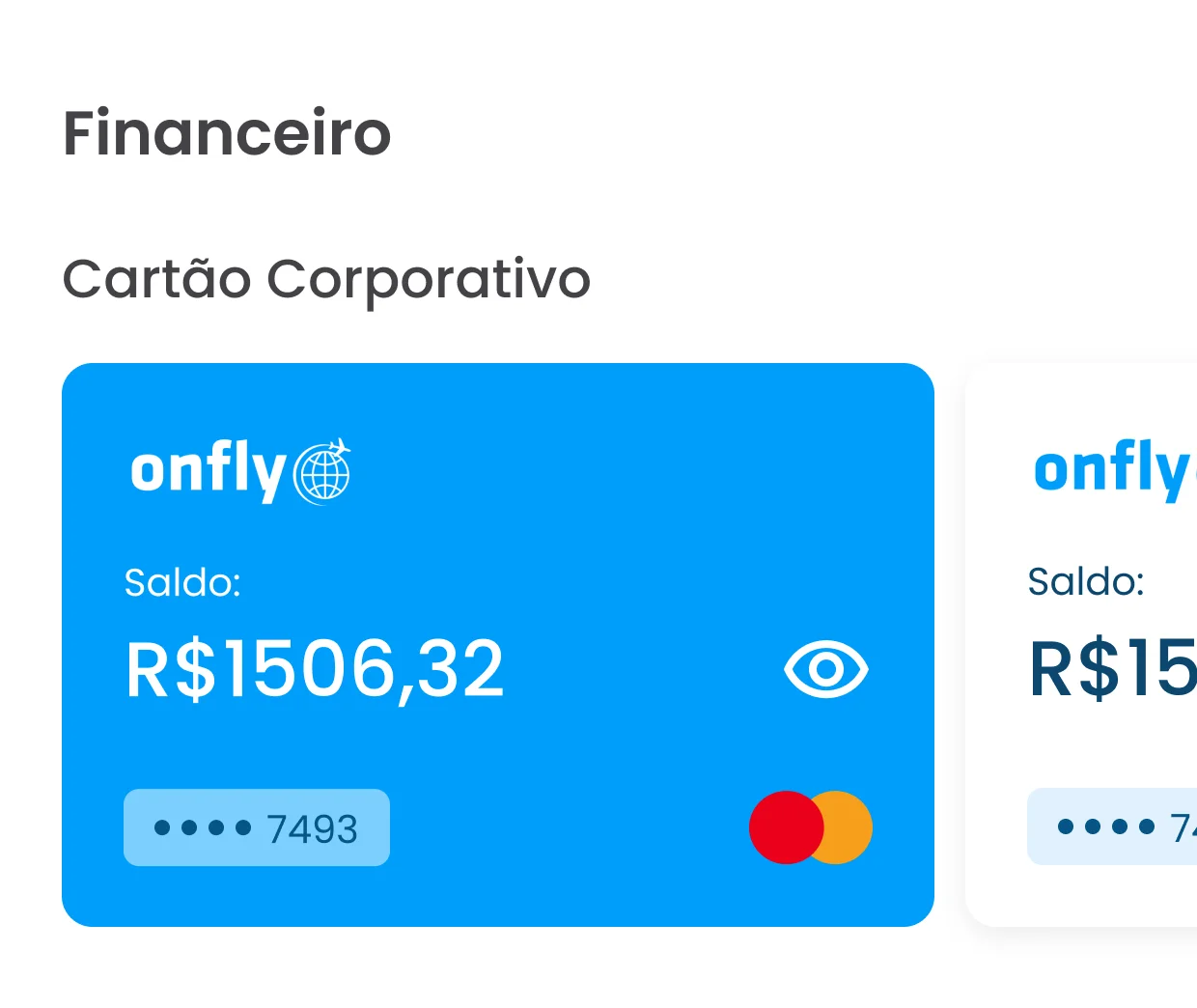Screen dimensions: 1197x1008
Task: Toggle balance visibility on the blue card
Action: (x=825, y=669)
